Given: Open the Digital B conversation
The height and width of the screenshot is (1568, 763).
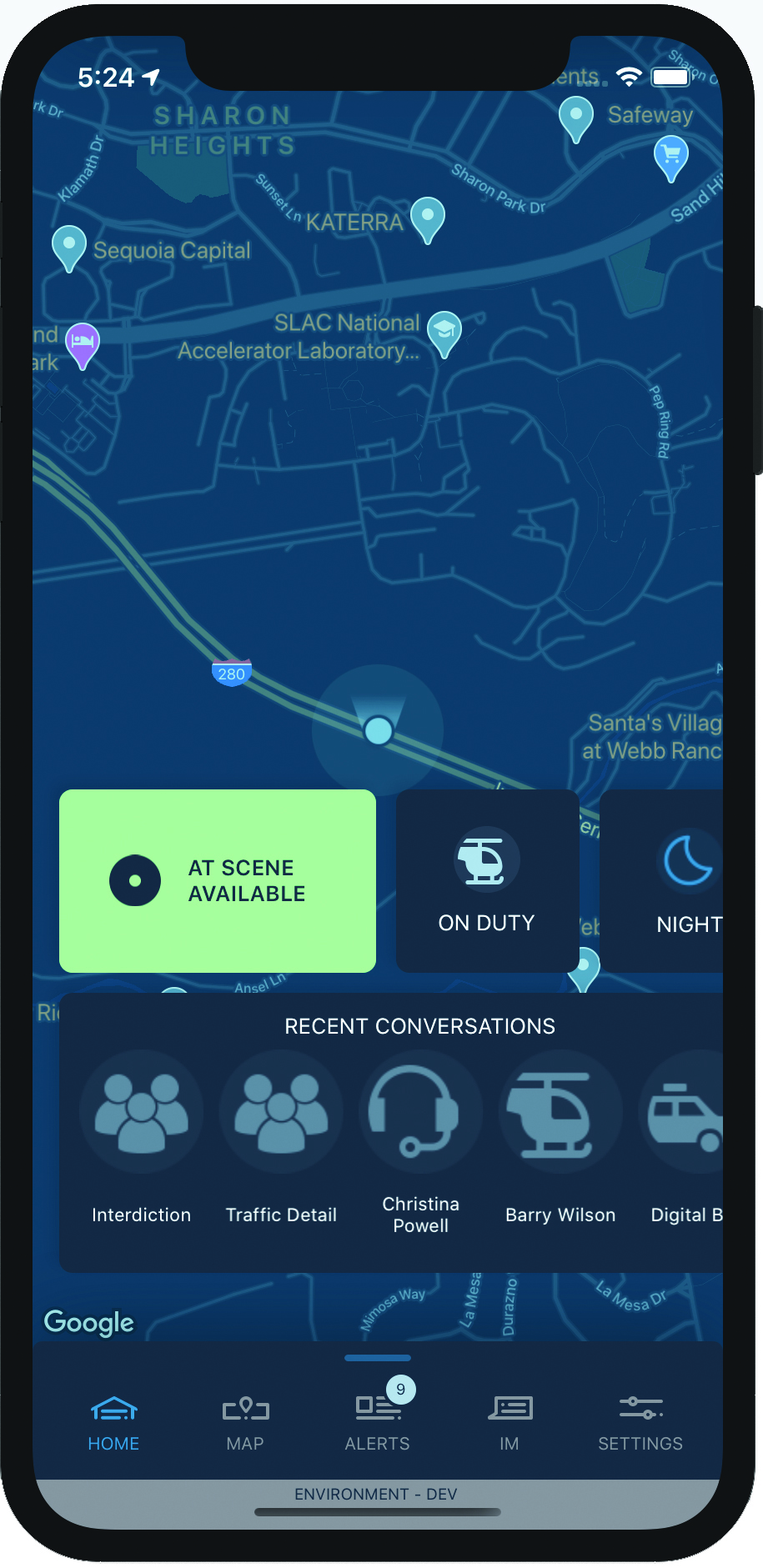Looking at the screenshot, I should click(x=685, y=1112).
